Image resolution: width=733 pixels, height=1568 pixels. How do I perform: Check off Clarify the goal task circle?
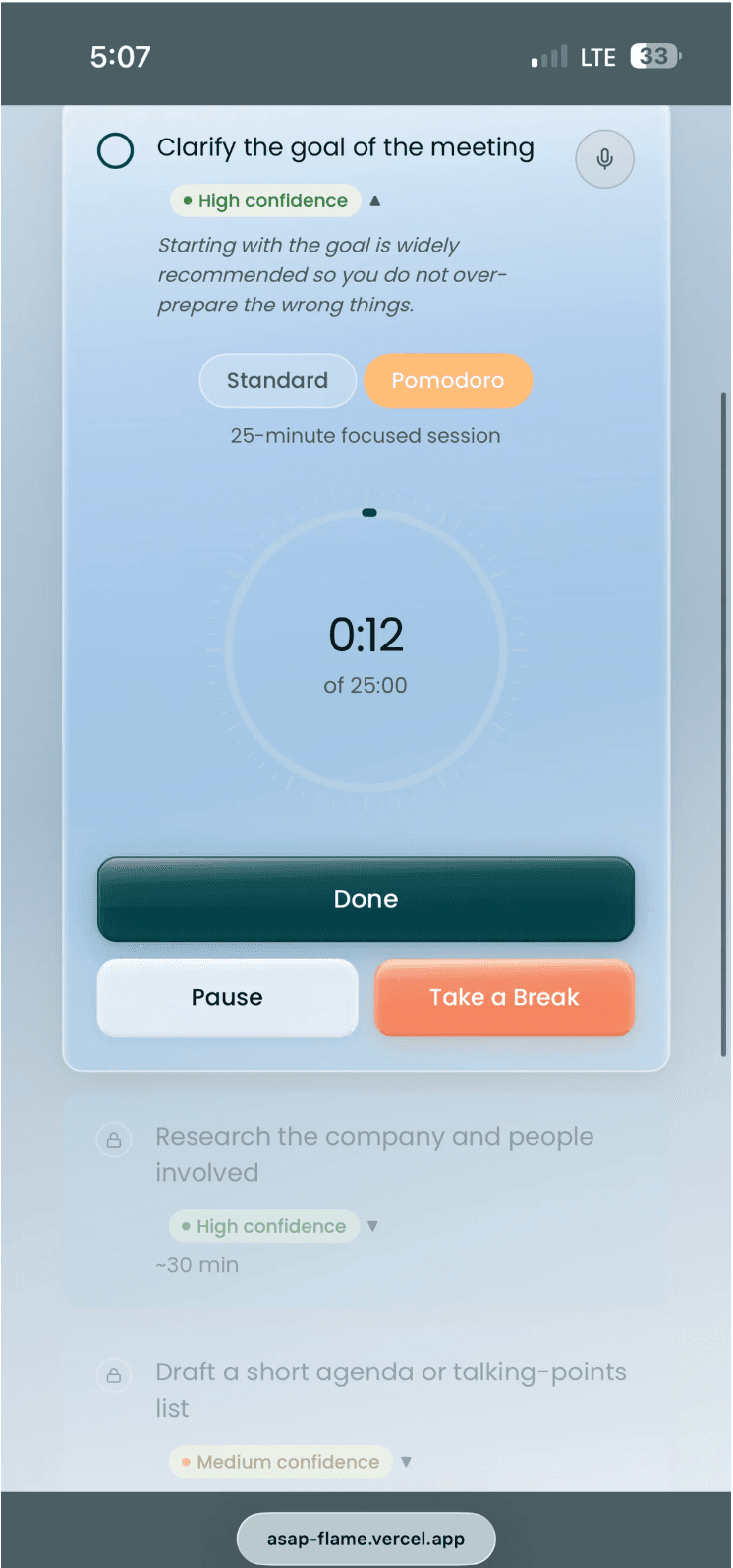(116, 150)
